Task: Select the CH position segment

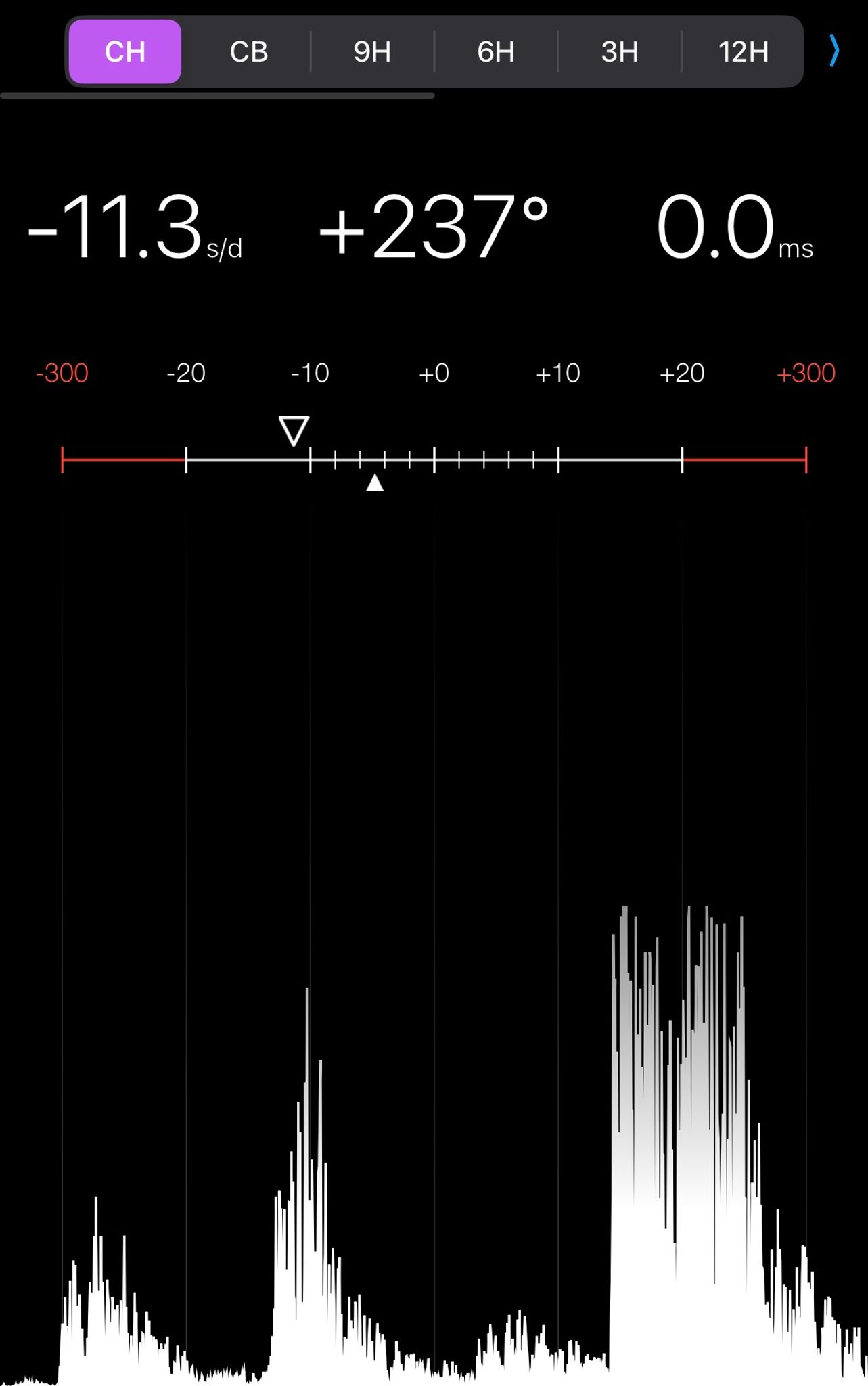Action: (x=125, y=51)
